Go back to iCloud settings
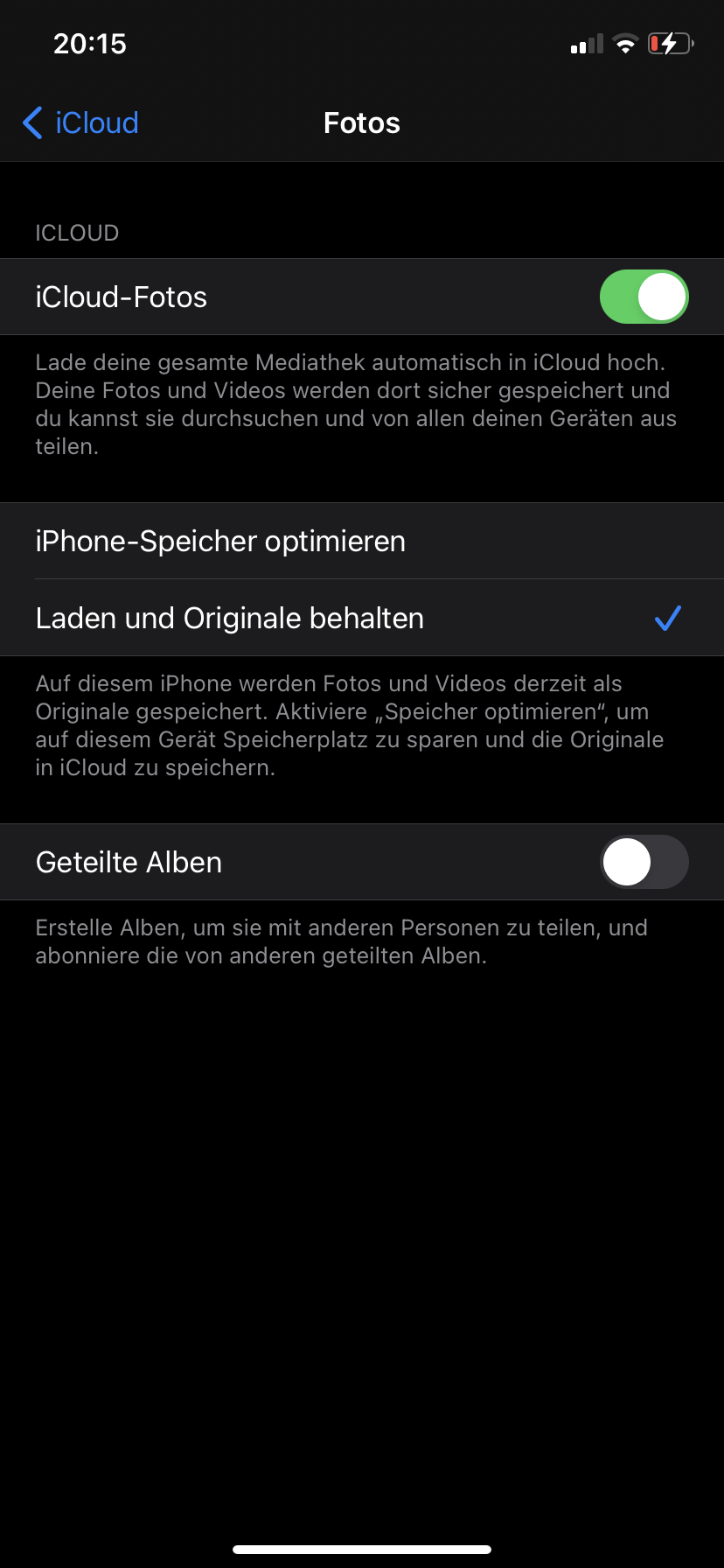 [x=80, y=123]
